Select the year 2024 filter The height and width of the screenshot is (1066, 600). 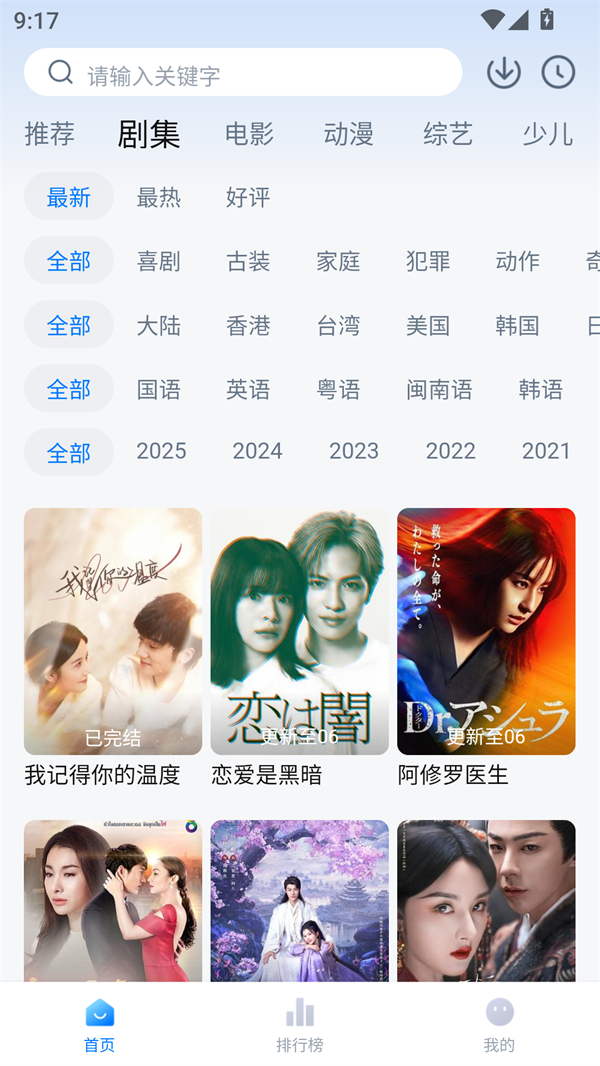(x=257, y=451)
